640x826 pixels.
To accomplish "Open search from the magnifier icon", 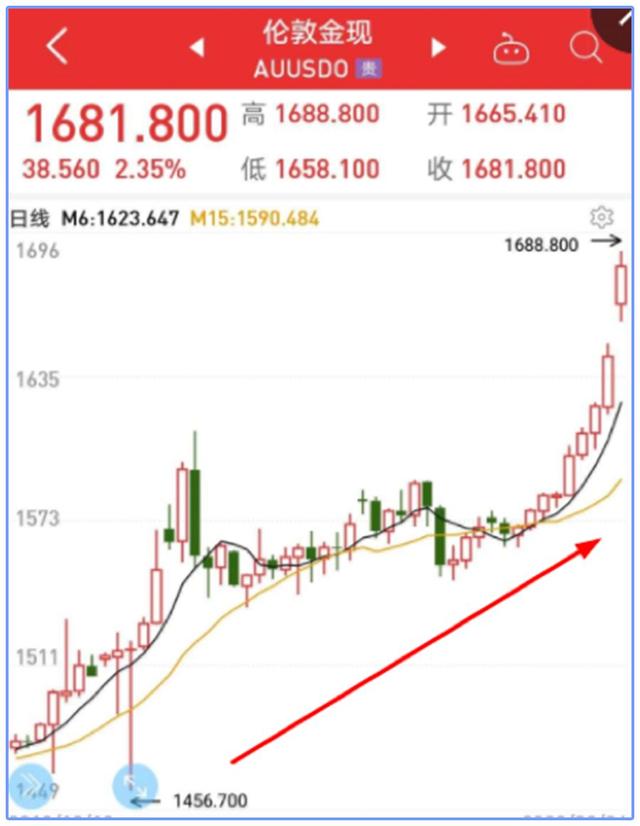I will click(x=584, y=46).
